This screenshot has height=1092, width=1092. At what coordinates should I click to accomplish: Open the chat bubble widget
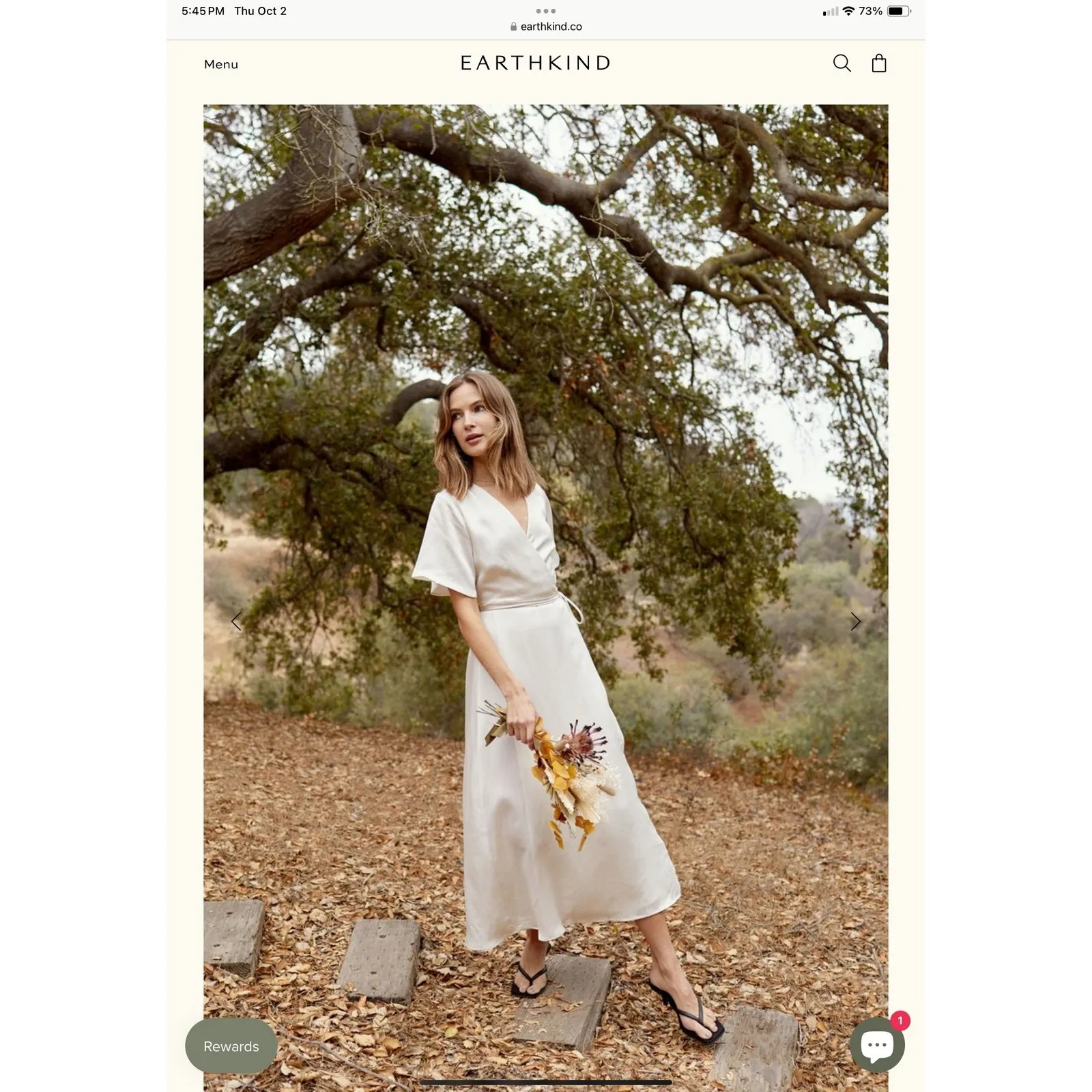[x=877, y=1045]
